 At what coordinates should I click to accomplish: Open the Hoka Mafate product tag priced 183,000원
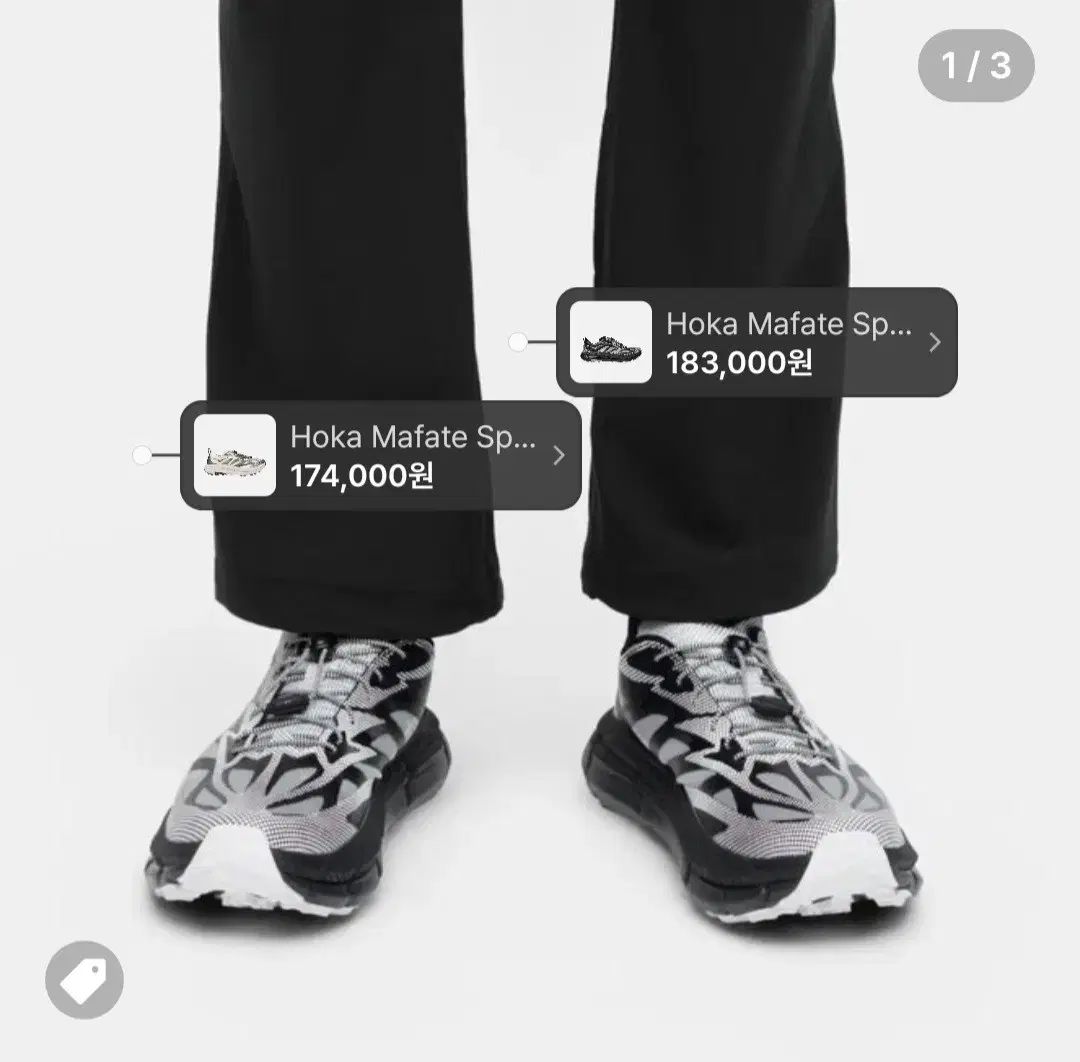click(x=757, y=342)
